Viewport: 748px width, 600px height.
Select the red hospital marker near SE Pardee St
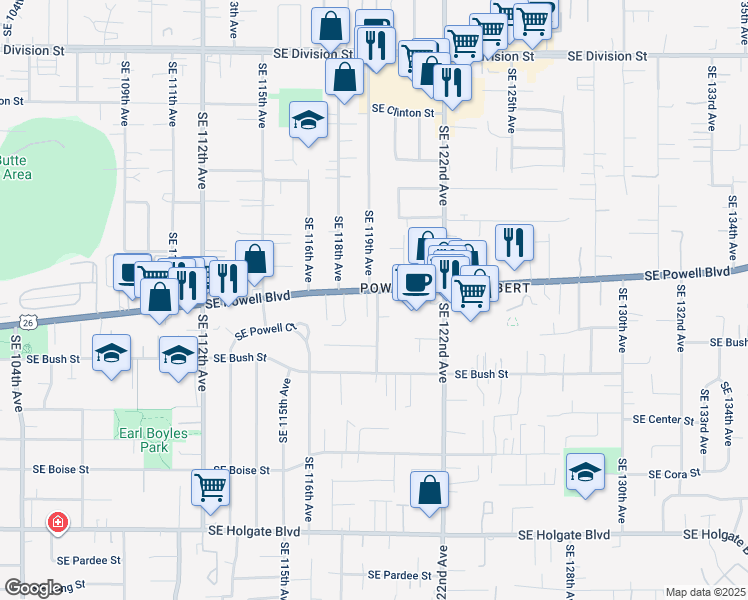tap(58, 523)
